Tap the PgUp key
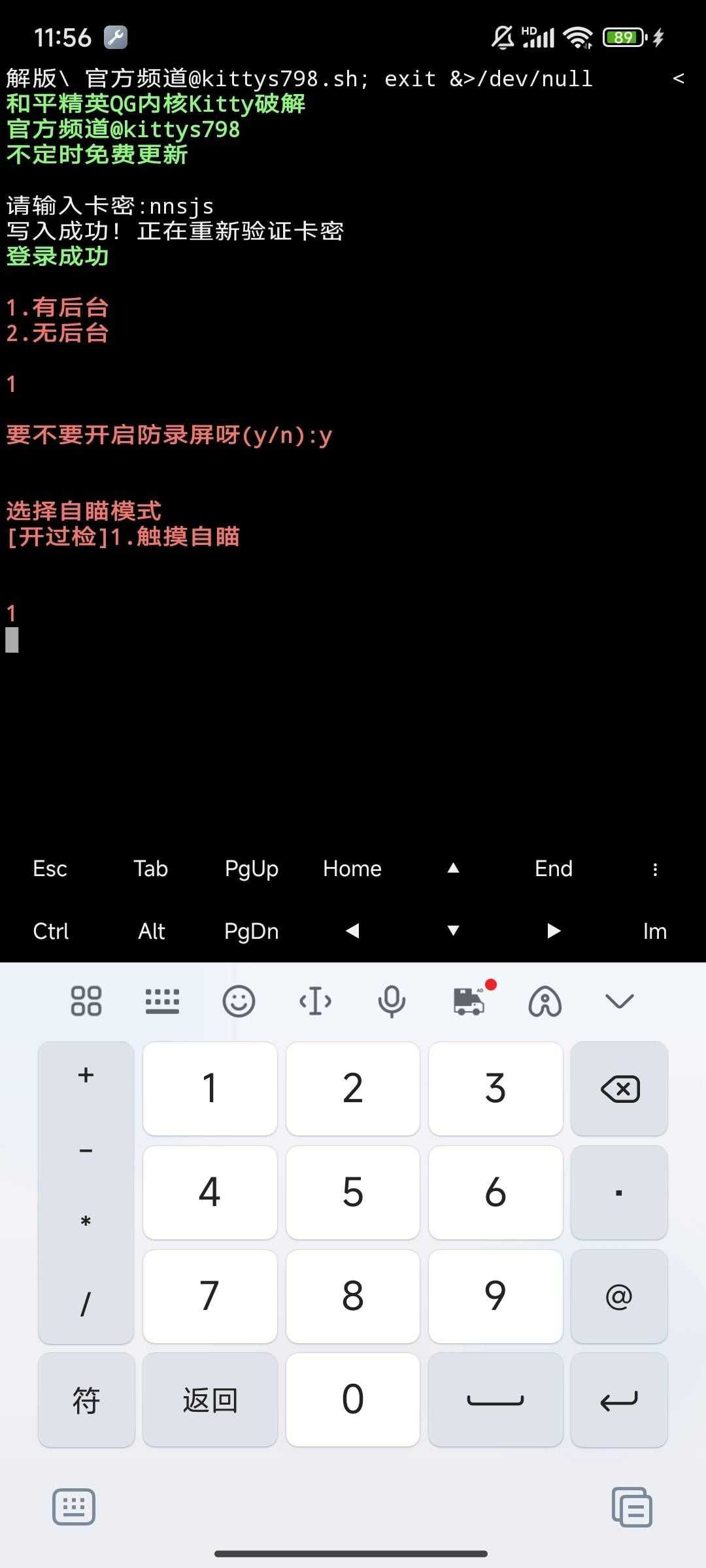706x1568 pixels. 252,869
